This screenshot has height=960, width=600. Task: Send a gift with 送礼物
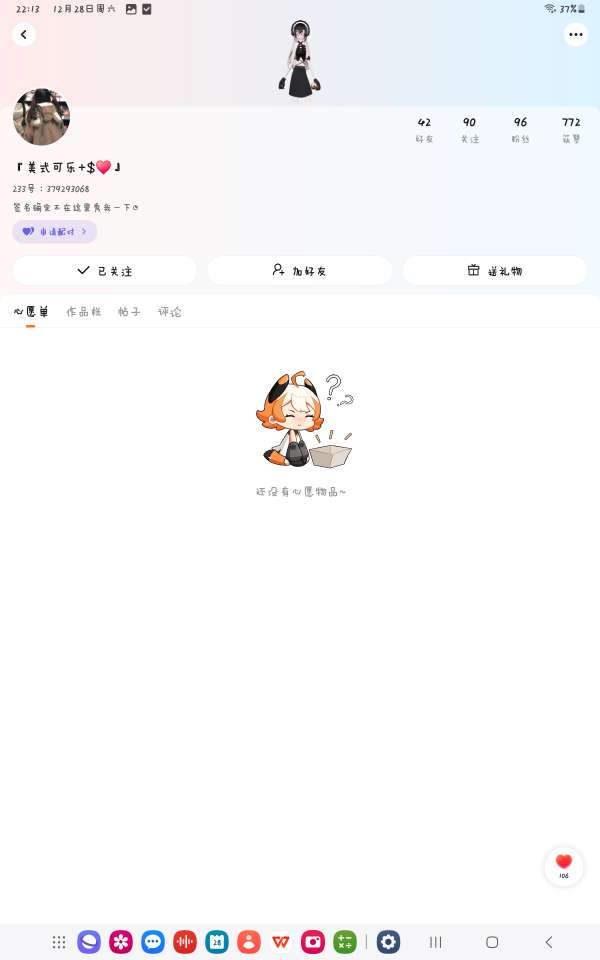(495, 271)
